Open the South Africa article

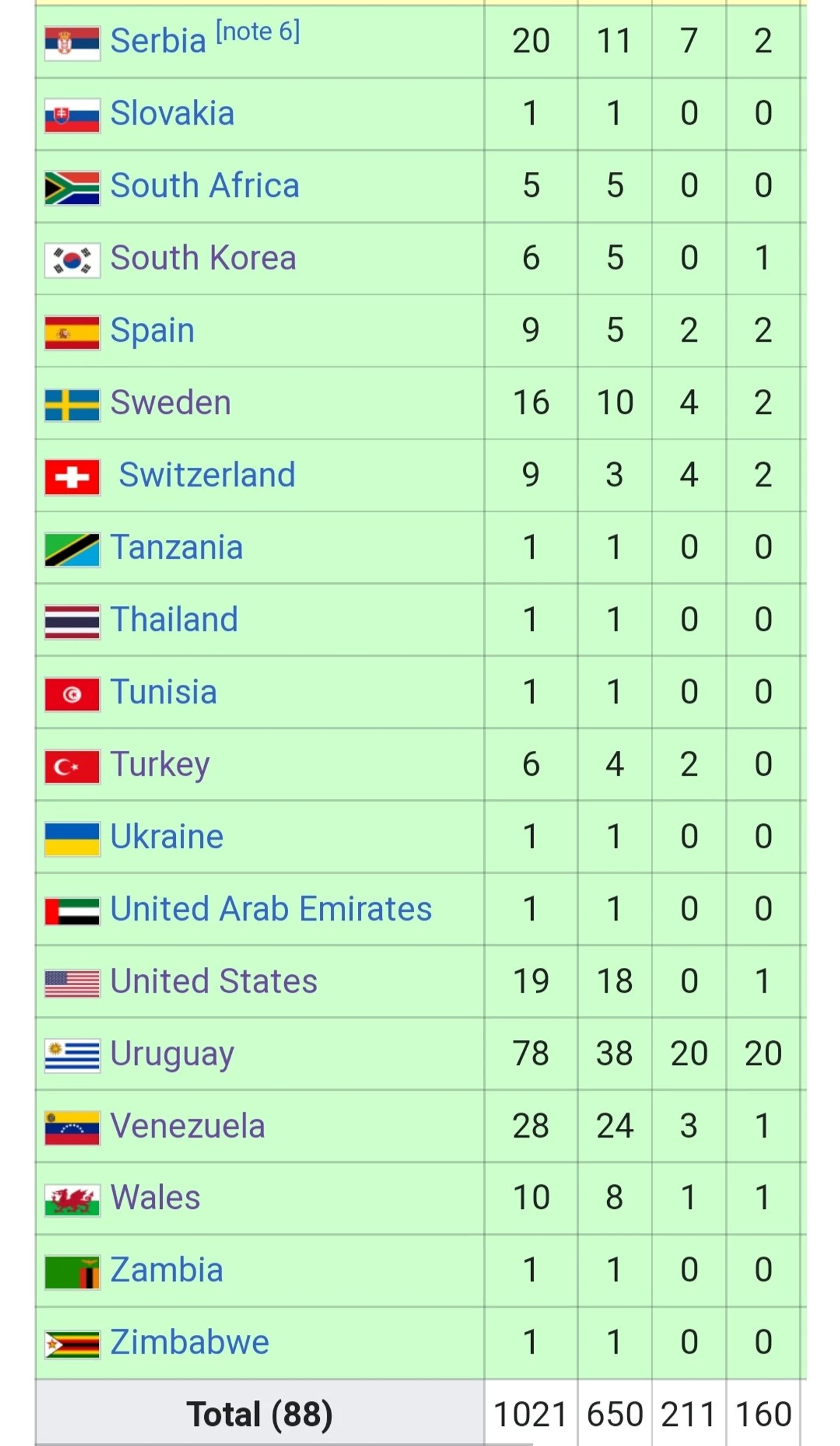point(204,186)
